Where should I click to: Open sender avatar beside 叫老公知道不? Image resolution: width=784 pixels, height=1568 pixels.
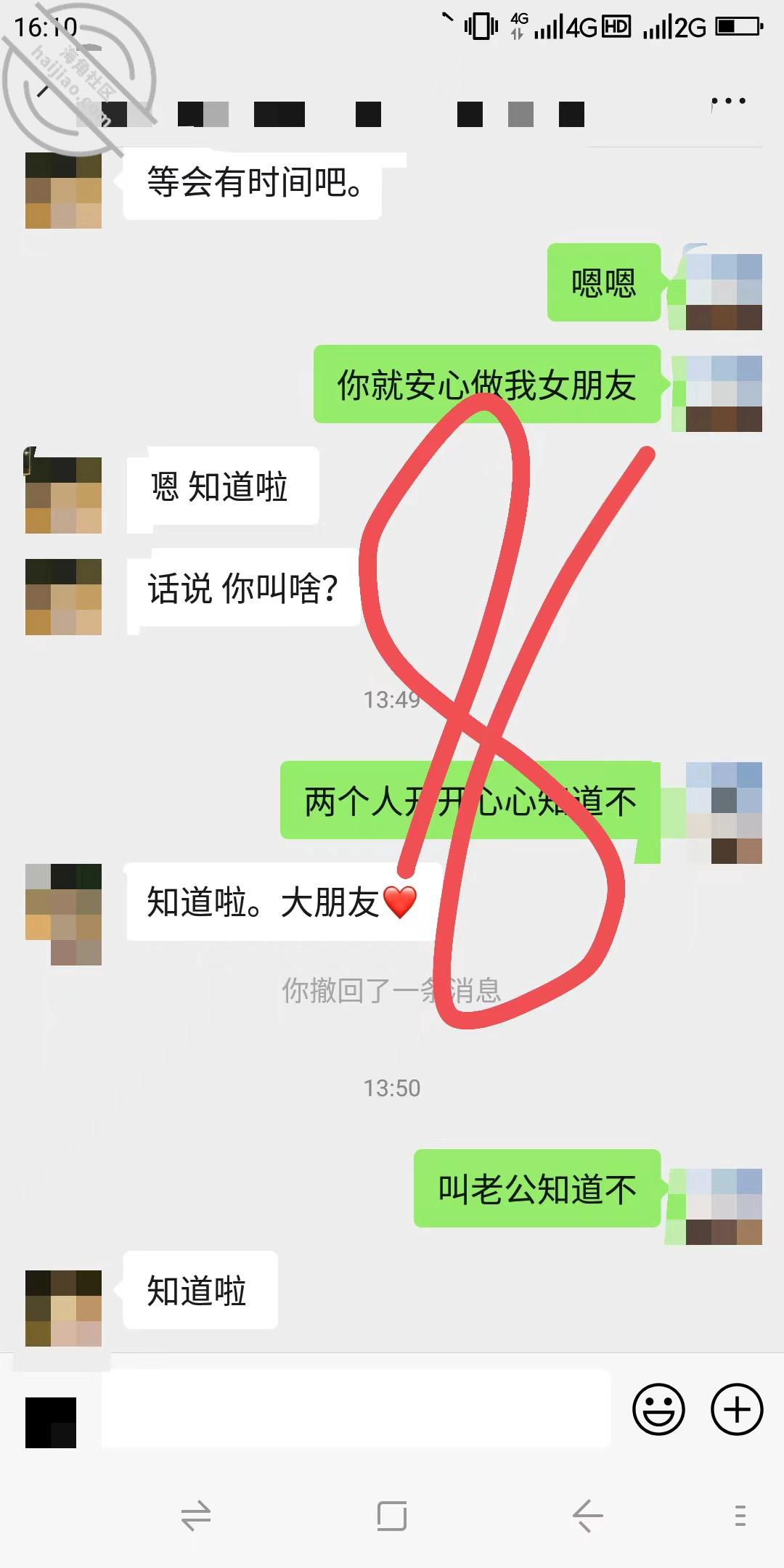[724, 1206]
